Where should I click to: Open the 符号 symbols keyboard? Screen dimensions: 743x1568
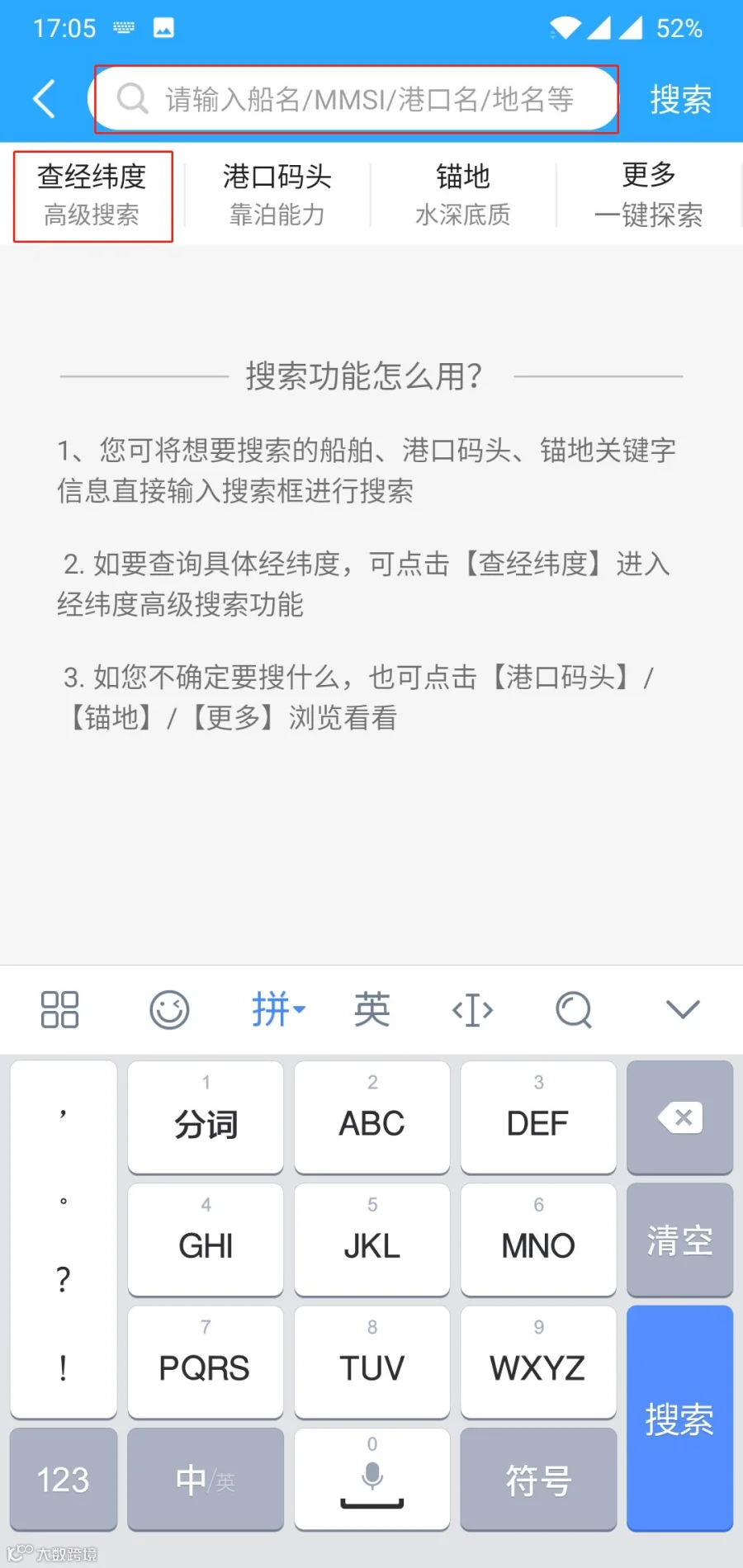538,1480
